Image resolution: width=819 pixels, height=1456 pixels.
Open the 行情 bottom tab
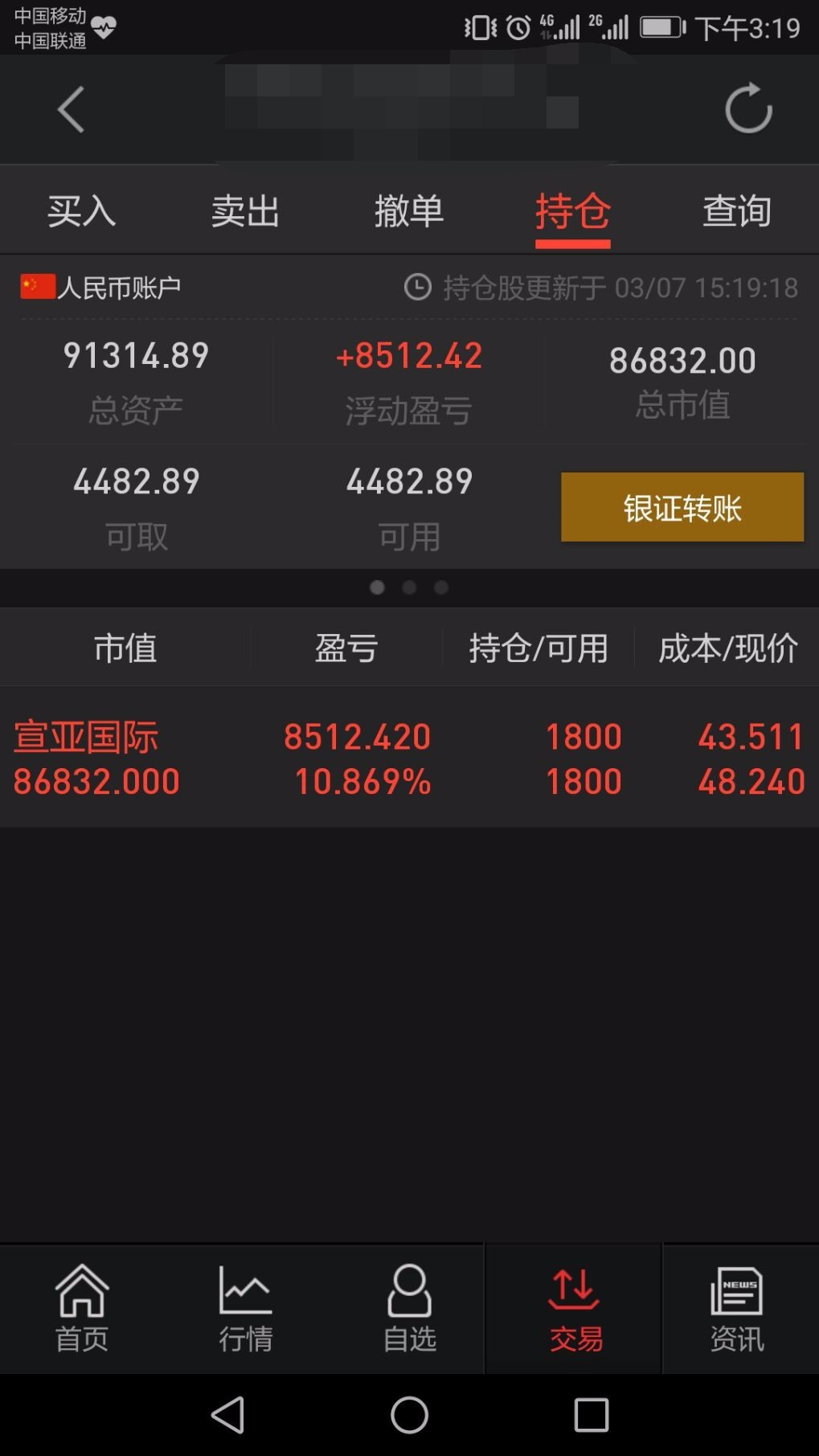245,1309
